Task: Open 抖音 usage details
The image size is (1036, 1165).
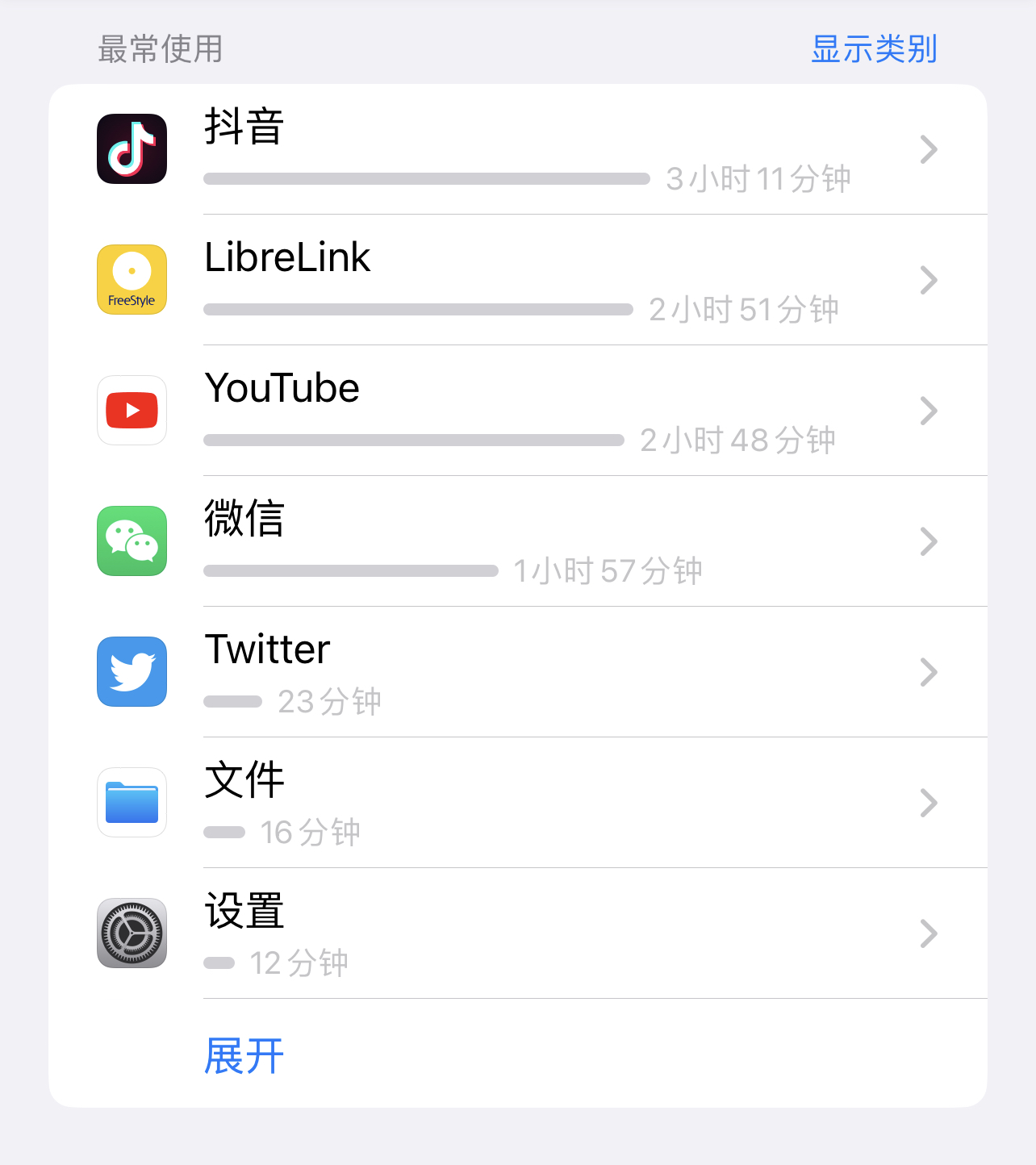Action: [516, 150]
